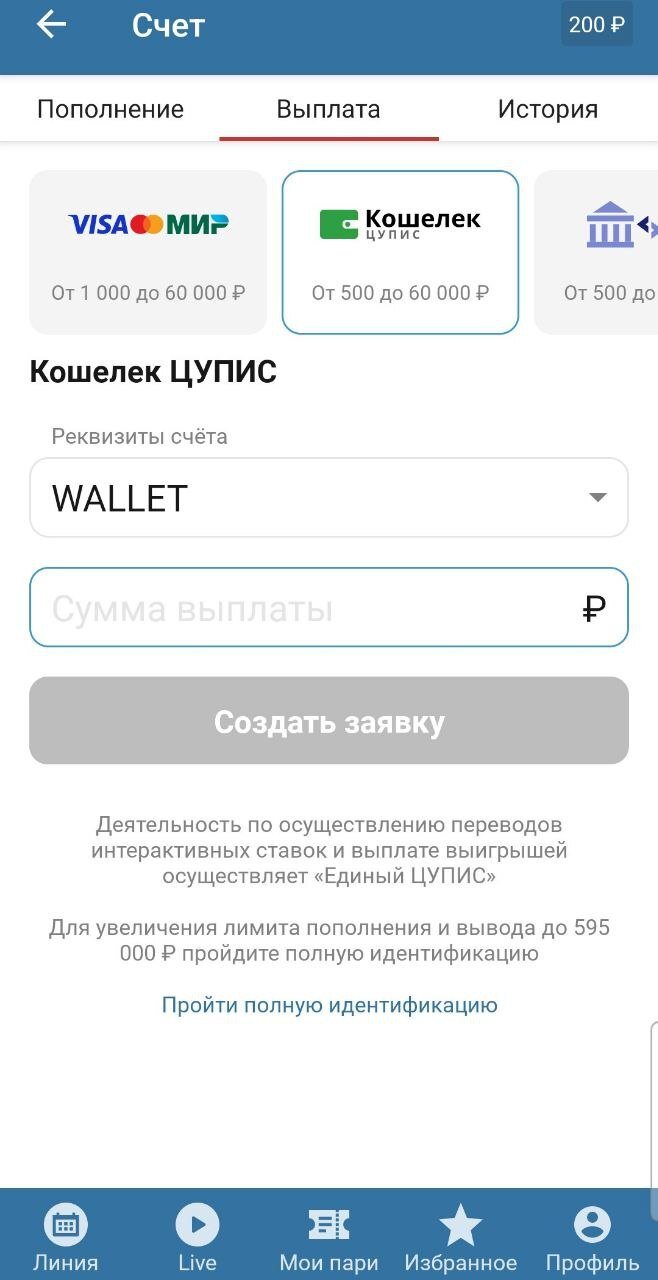Tap the 200 ₽ balance button
The image size is (658, 1280).
click(x=596, y=25)
